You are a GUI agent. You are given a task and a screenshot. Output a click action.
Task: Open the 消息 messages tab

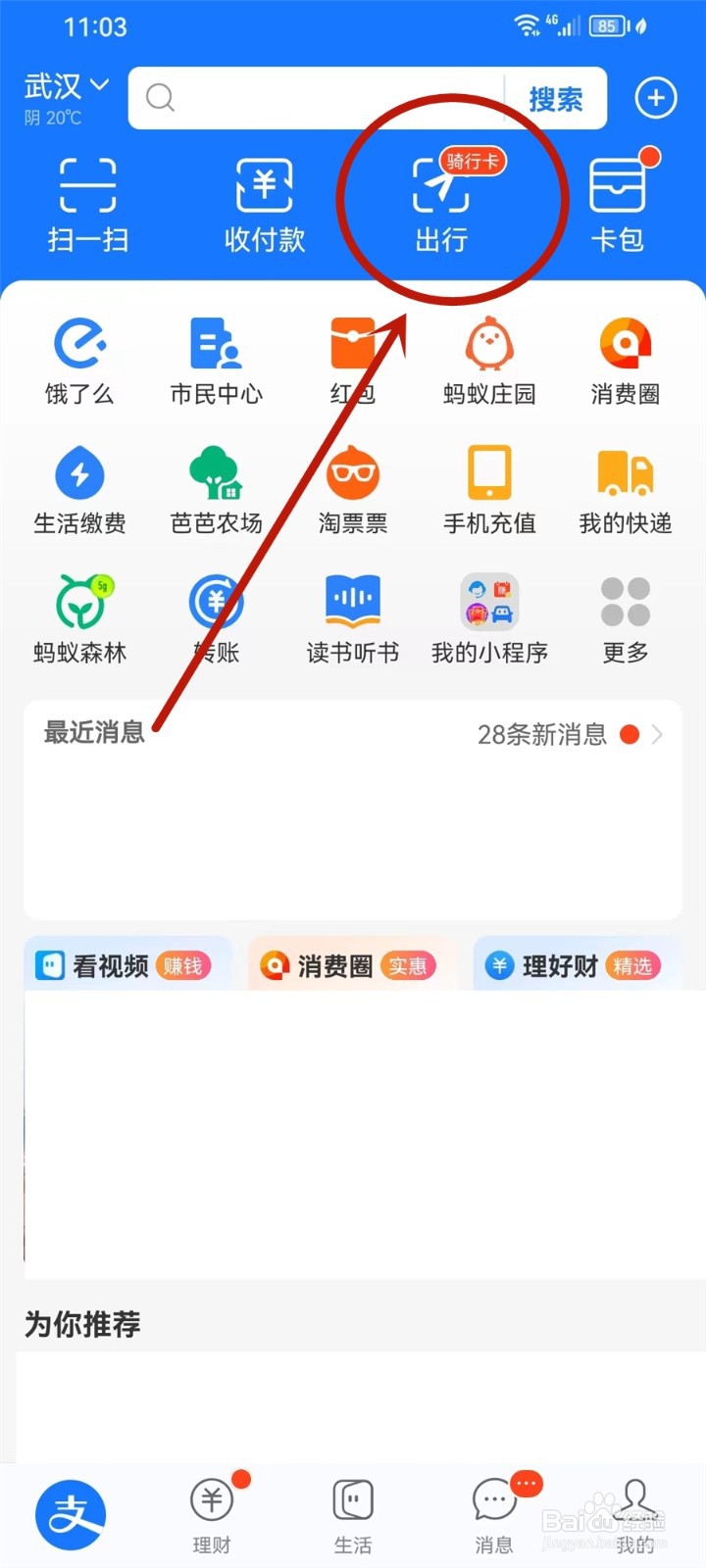(x=493, y=1514)
